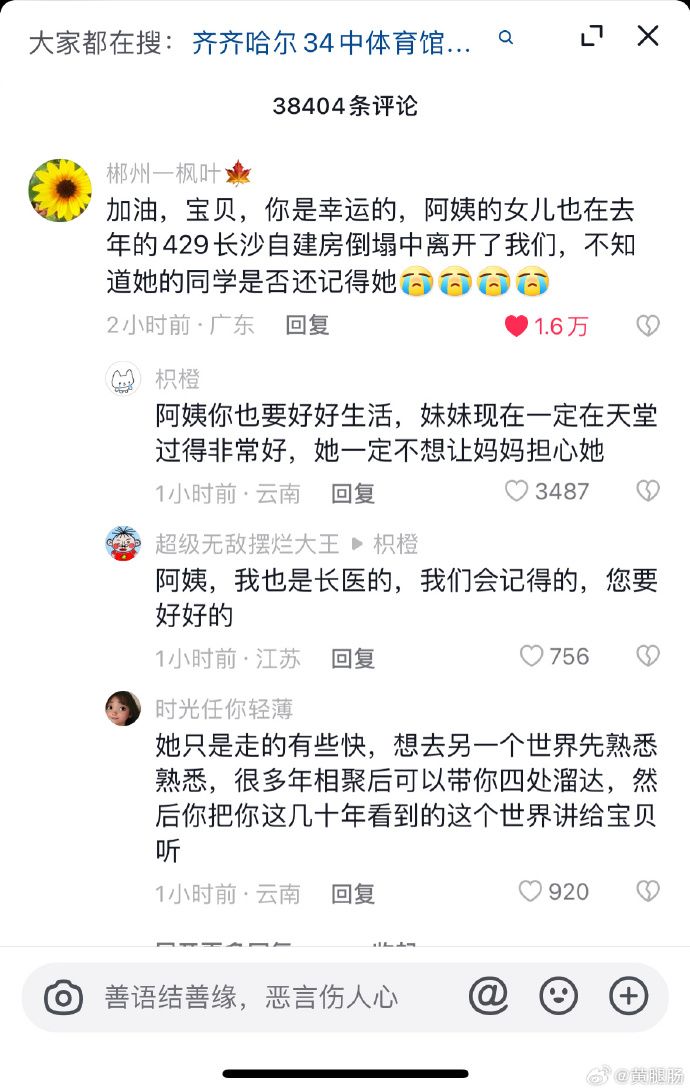This screenshot has height=1092, width=690.
Task: Mention someone with the @ icon
Action: tap(489, 995)
